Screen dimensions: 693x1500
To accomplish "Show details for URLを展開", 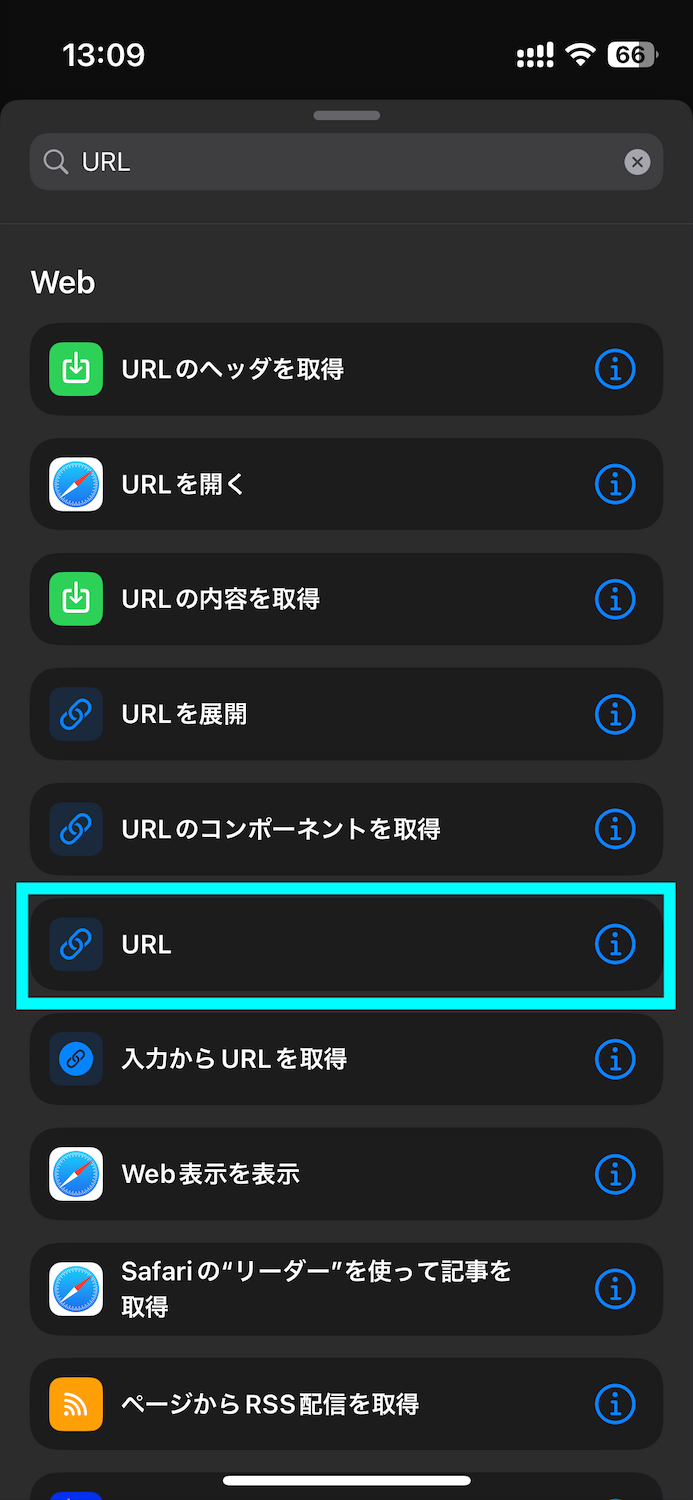I will (615, 714).
